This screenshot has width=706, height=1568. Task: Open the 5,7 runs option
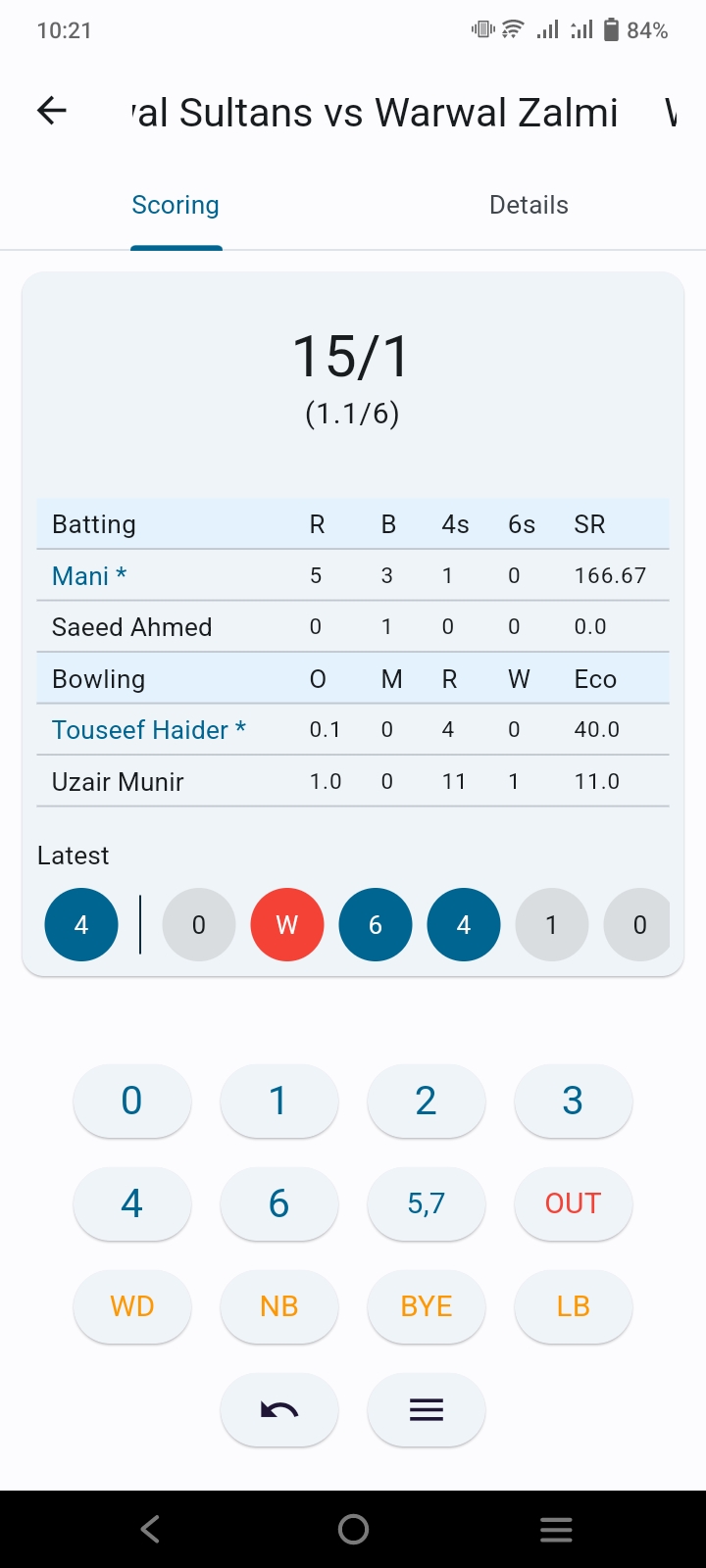[427, 1203]
